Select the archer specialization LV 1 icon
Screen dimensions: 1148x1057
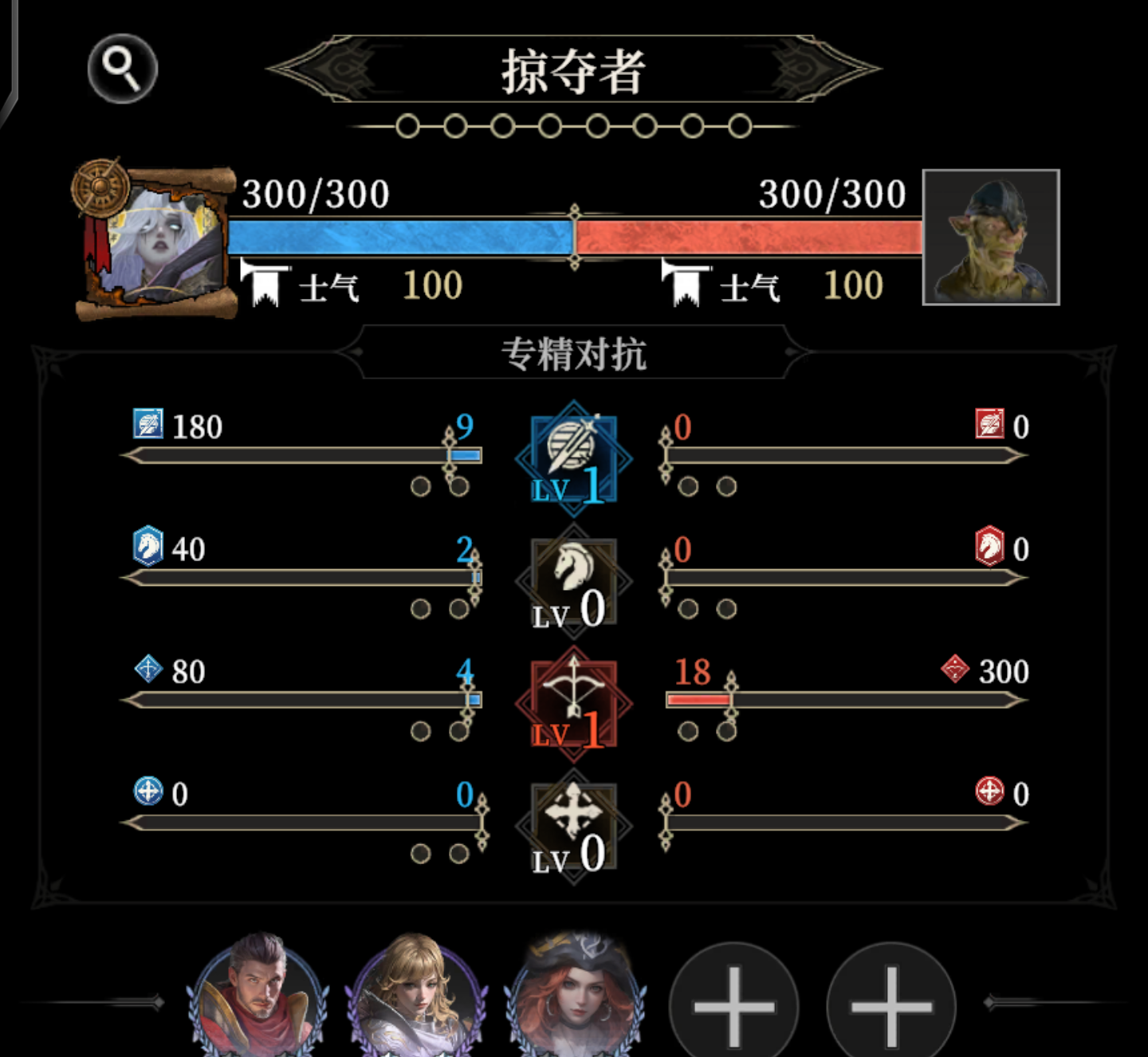(x=573, y=703)
